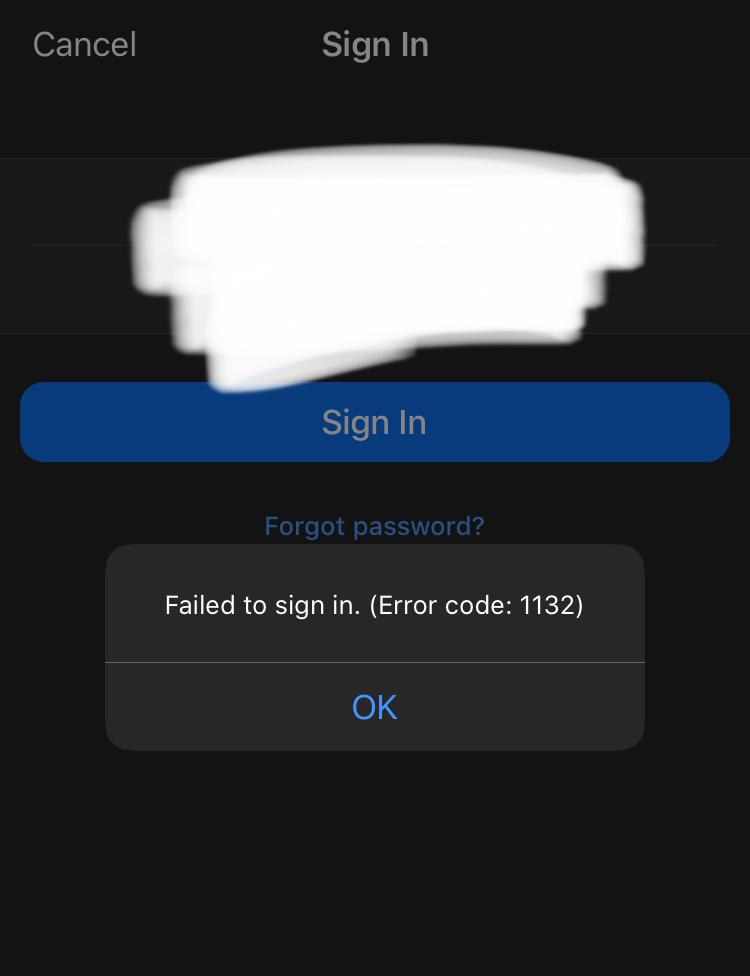Image resolution: width=750 pixels, height=976 pixels.
Task: Tap Cancel to leave sign in
Action: [84, 45]
